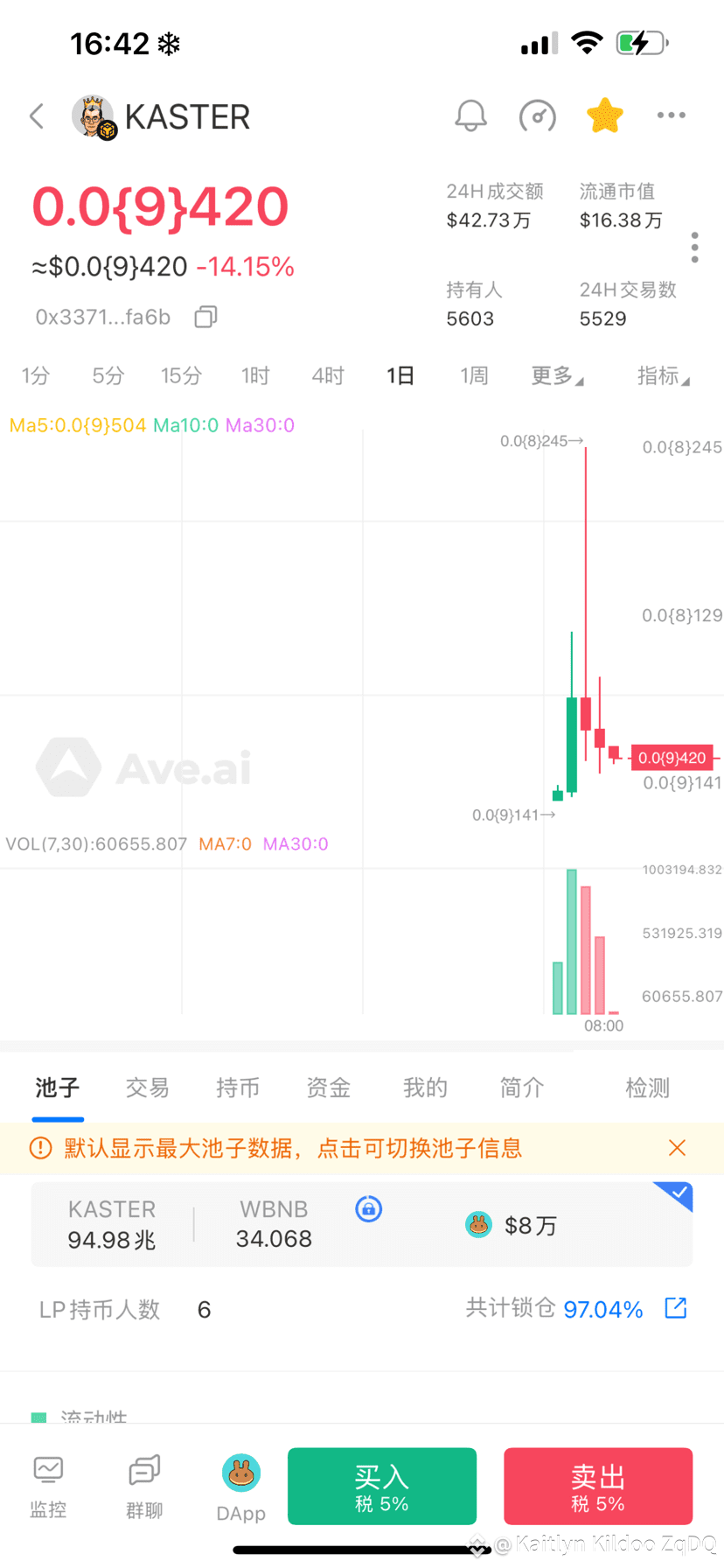Switch chart to 15分 interval
The width and height of the screenshot is (724, 1568).
[181, 376]
